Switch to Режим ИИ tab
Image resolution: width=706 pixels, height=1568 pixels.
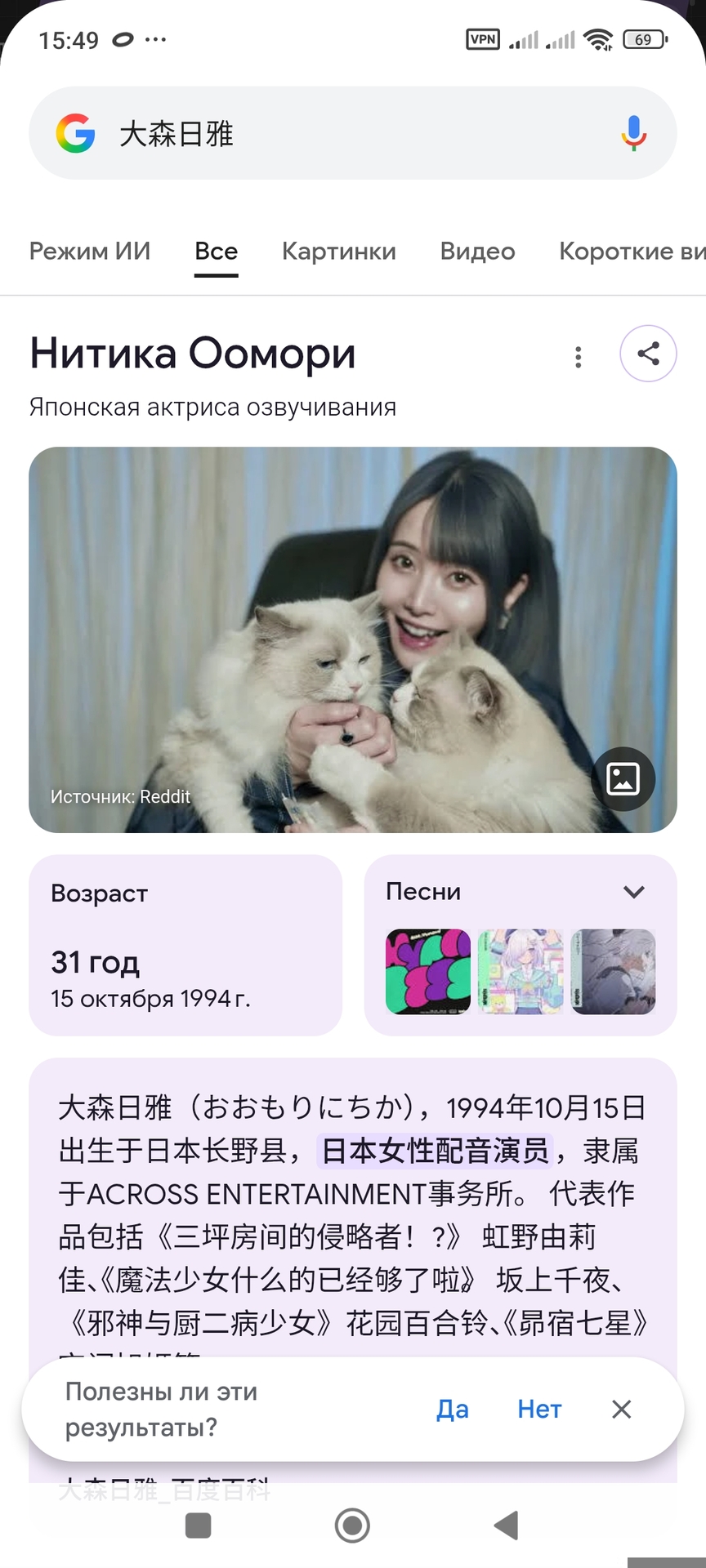tap(90, 251)
